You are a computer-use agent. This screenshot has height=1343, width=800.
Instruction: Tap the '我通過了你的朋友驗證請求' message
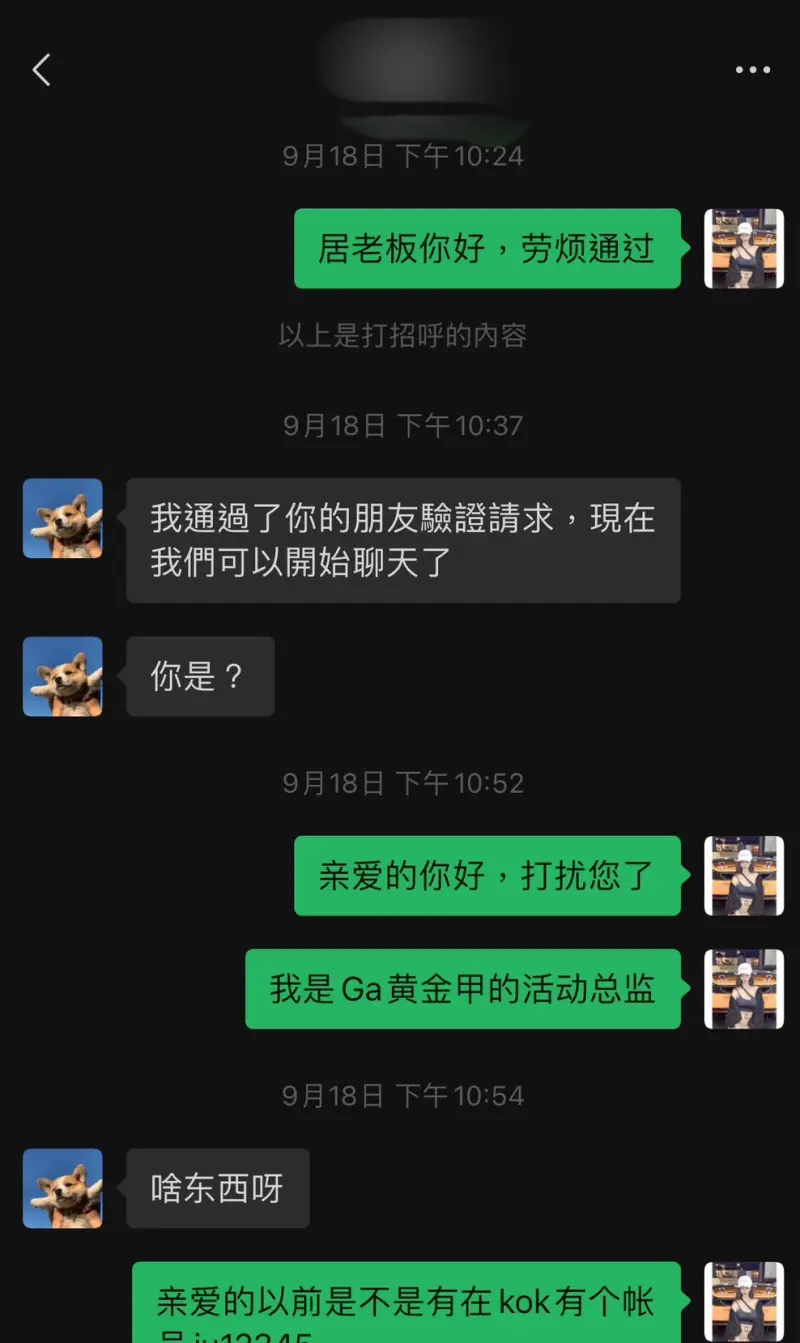click(402, 540)
